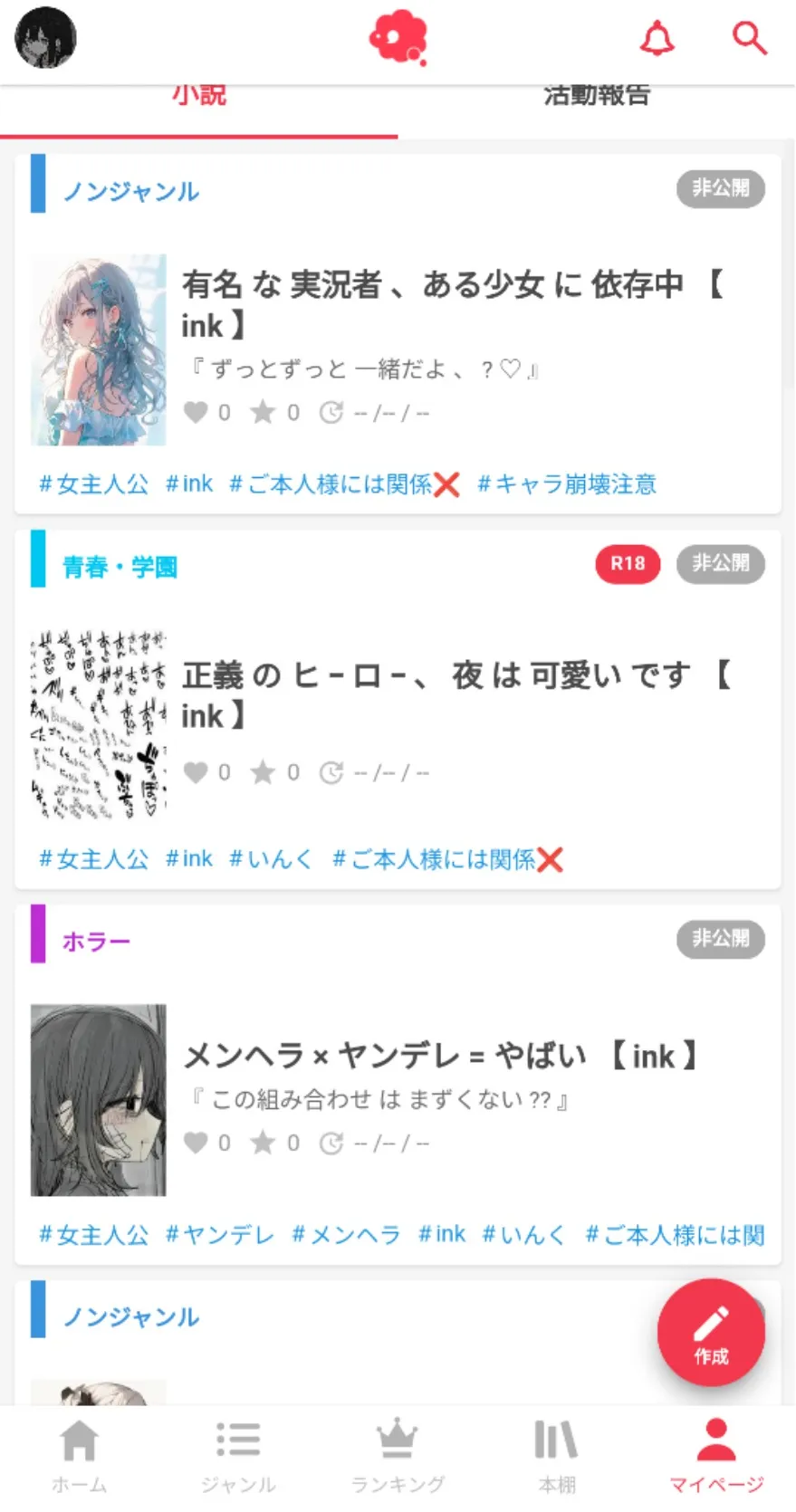The height and width of the screenshot is (1512, 796).
Task: Tap the R18 badge on 正義のヒーロー
Action: 628,564
